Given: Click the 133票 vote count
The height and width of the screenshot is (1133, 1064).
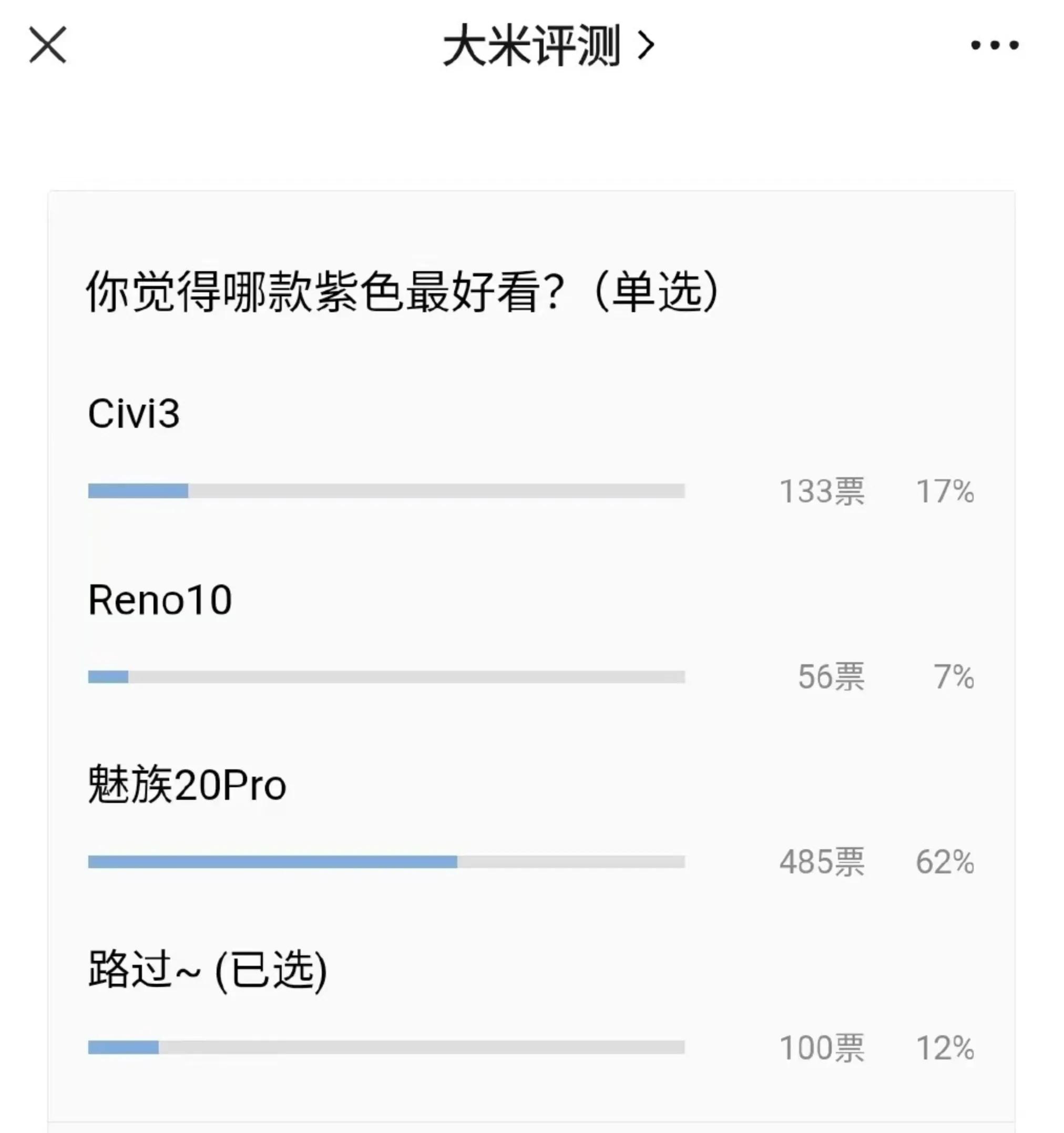Looking at the screenshot, I should coord(823,491).
